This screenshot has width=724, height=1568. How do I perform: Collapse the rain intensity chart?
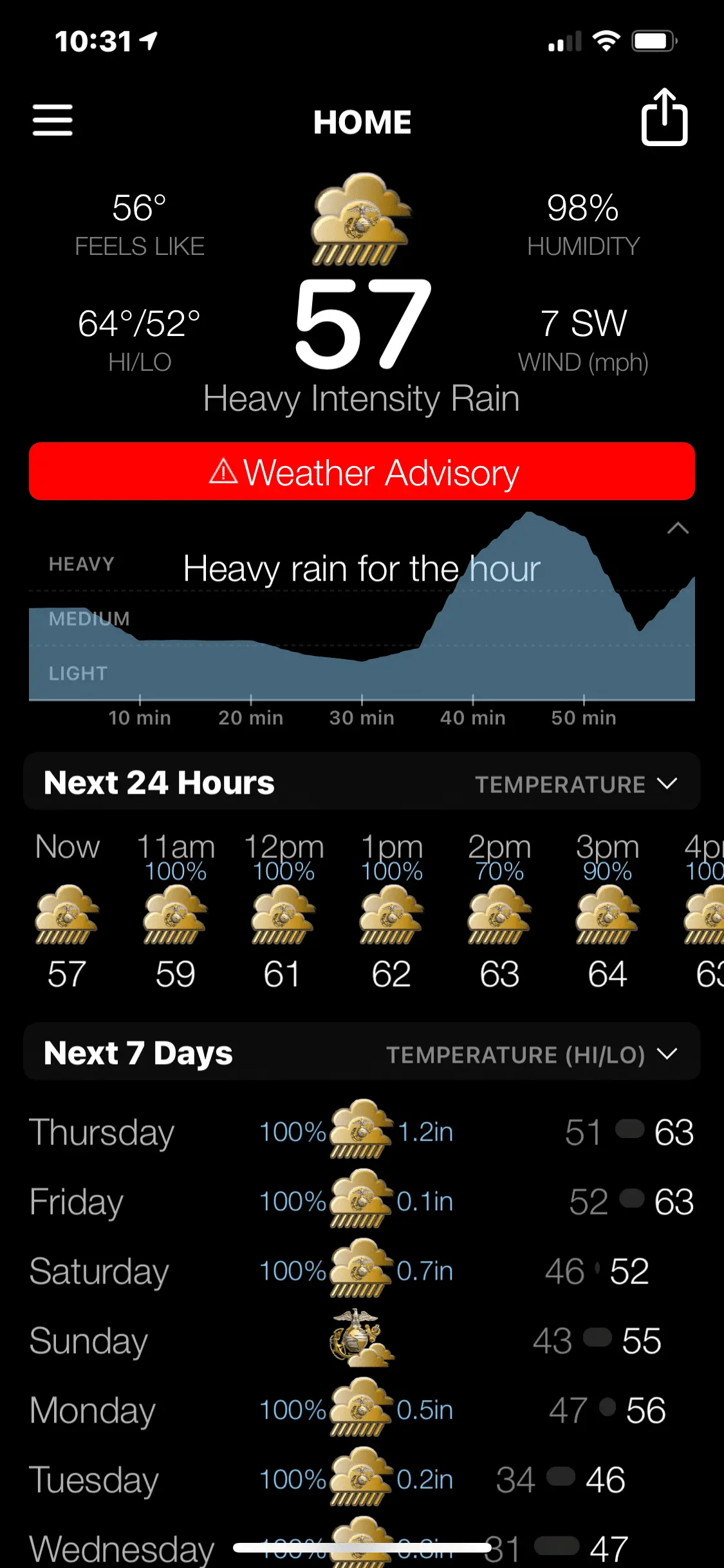[x=678, y=529]
